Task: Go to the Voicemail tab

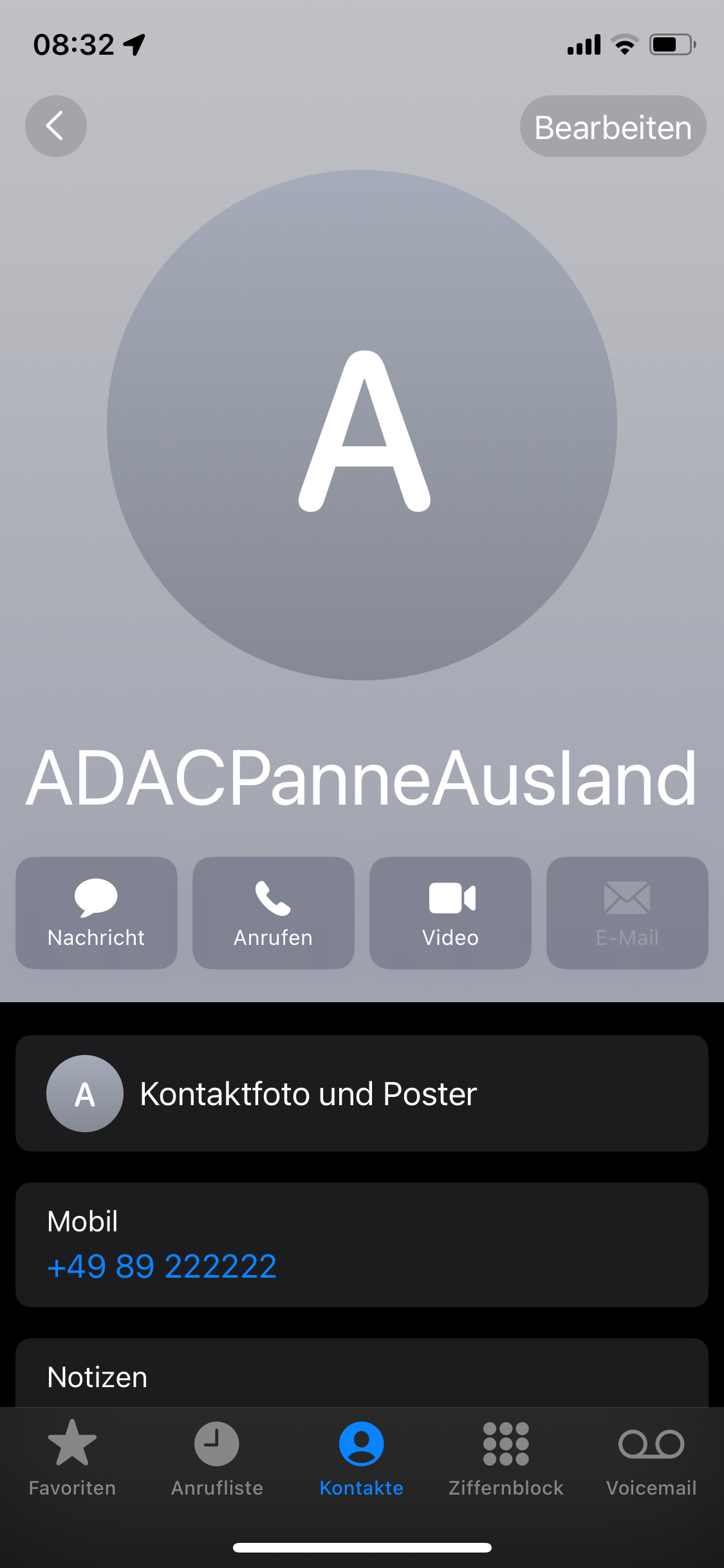Action: click(651, 1457)
